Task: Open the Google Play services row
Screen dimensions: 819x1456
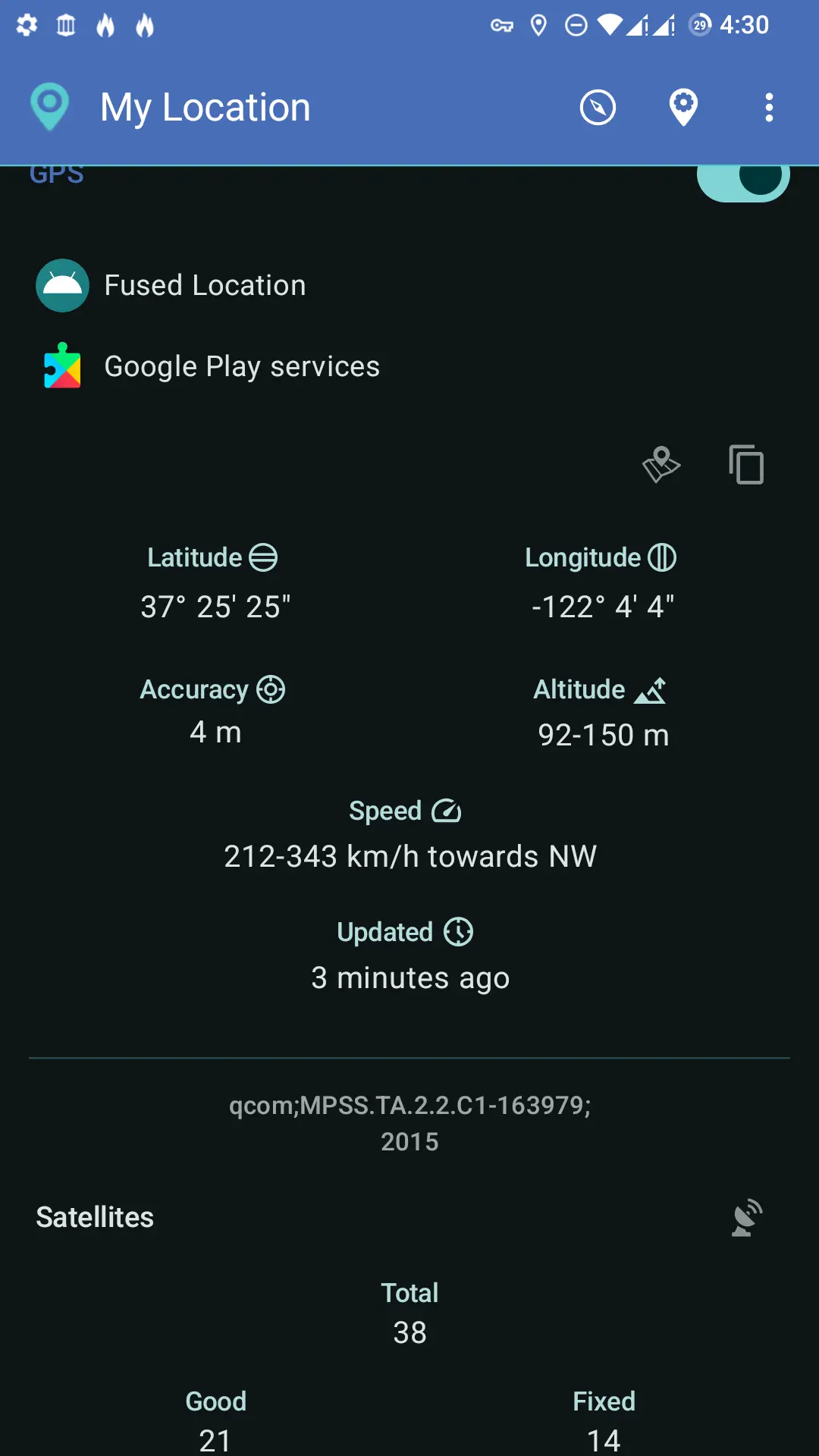Action: coord(241,366)
